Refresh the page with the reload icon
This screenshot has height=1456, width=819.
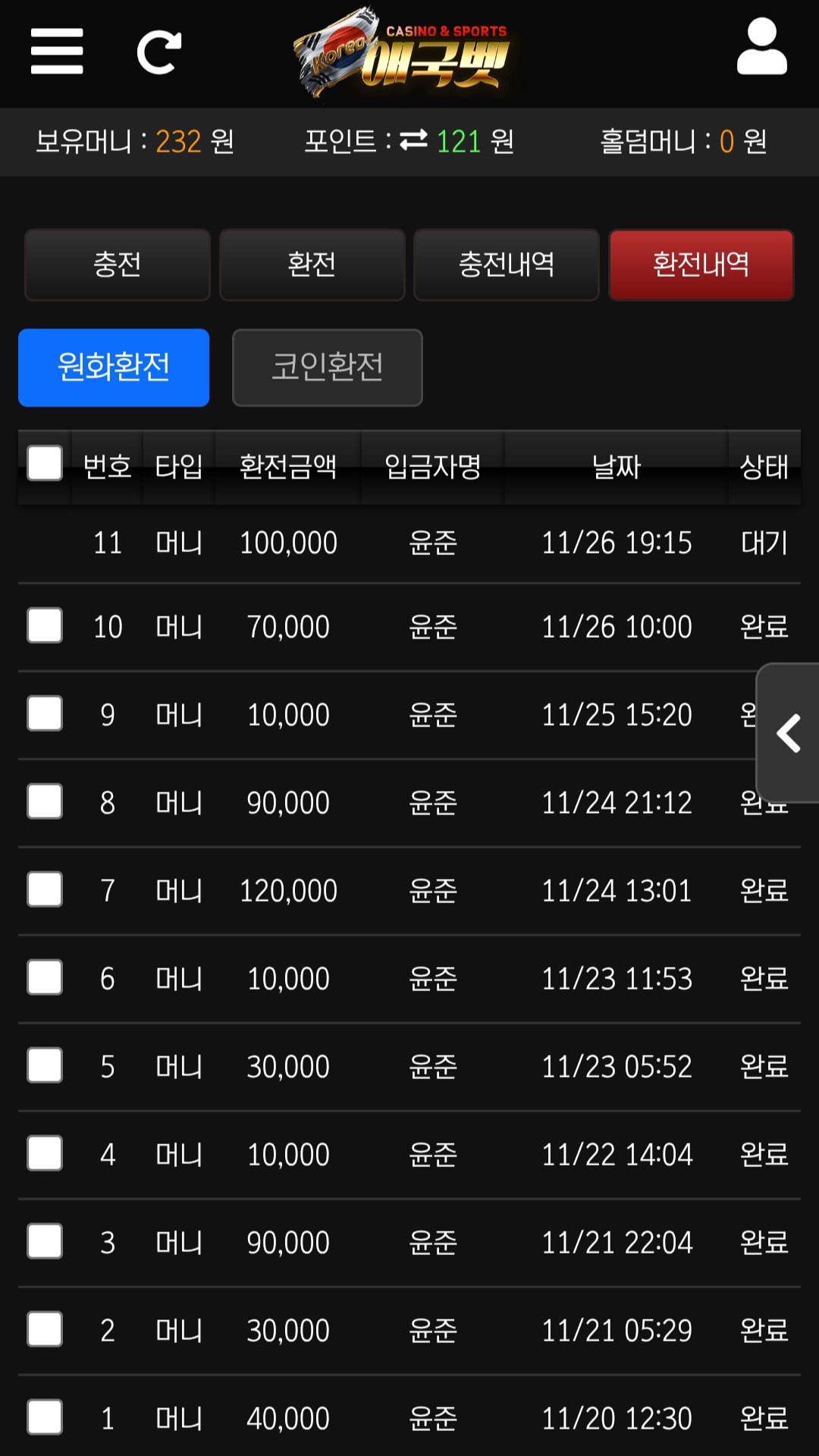pos(159,52)
